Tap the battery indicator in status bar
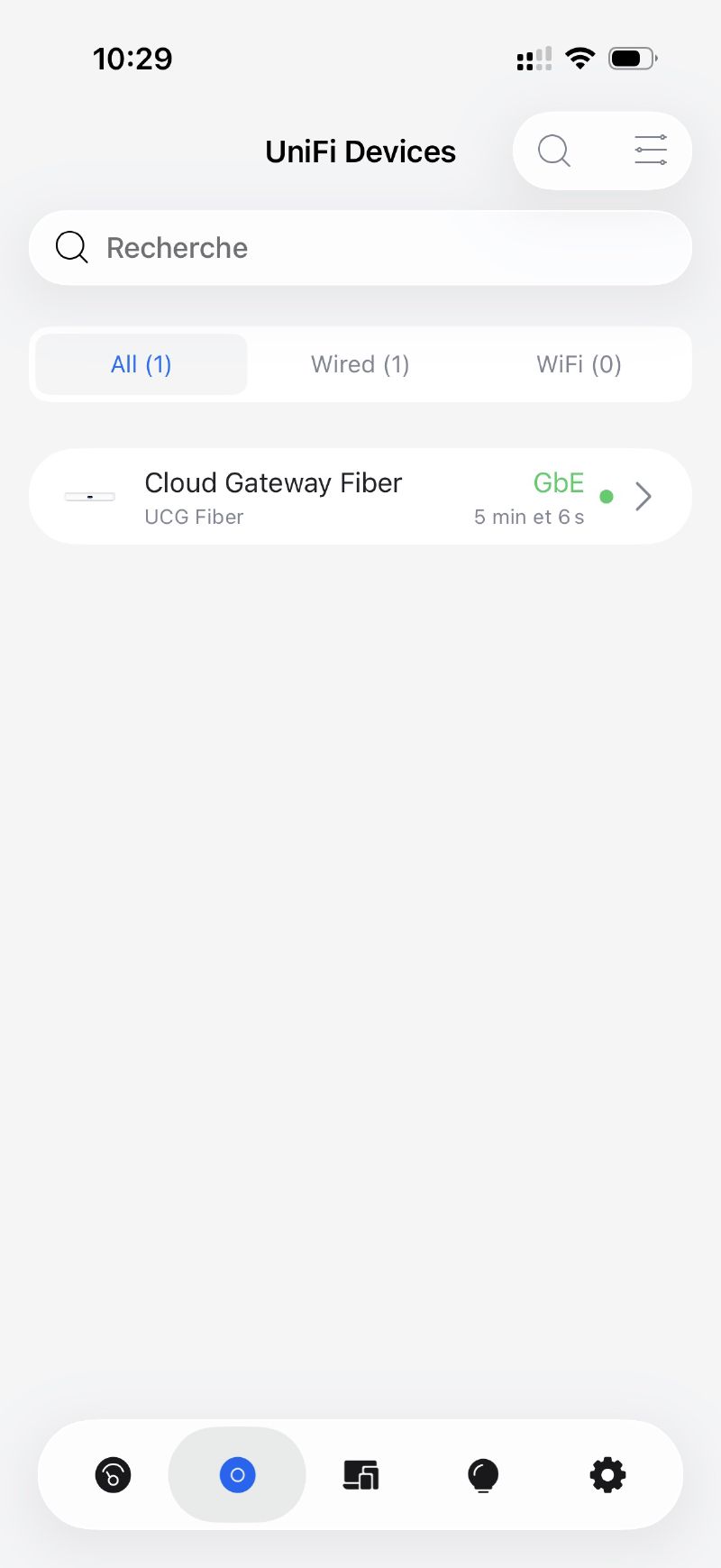Viewport: 721px width, 1568px height. click(632, 58)
